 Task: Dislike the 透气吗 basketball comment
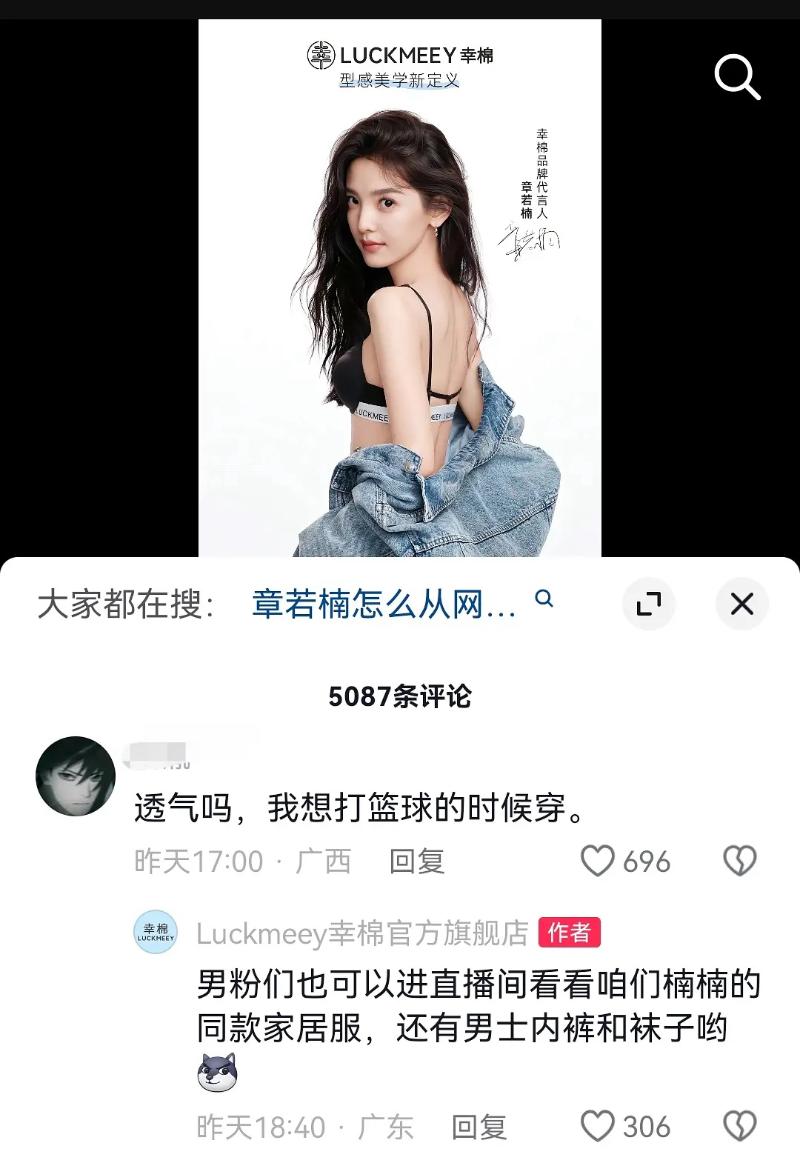click(739, 861)
